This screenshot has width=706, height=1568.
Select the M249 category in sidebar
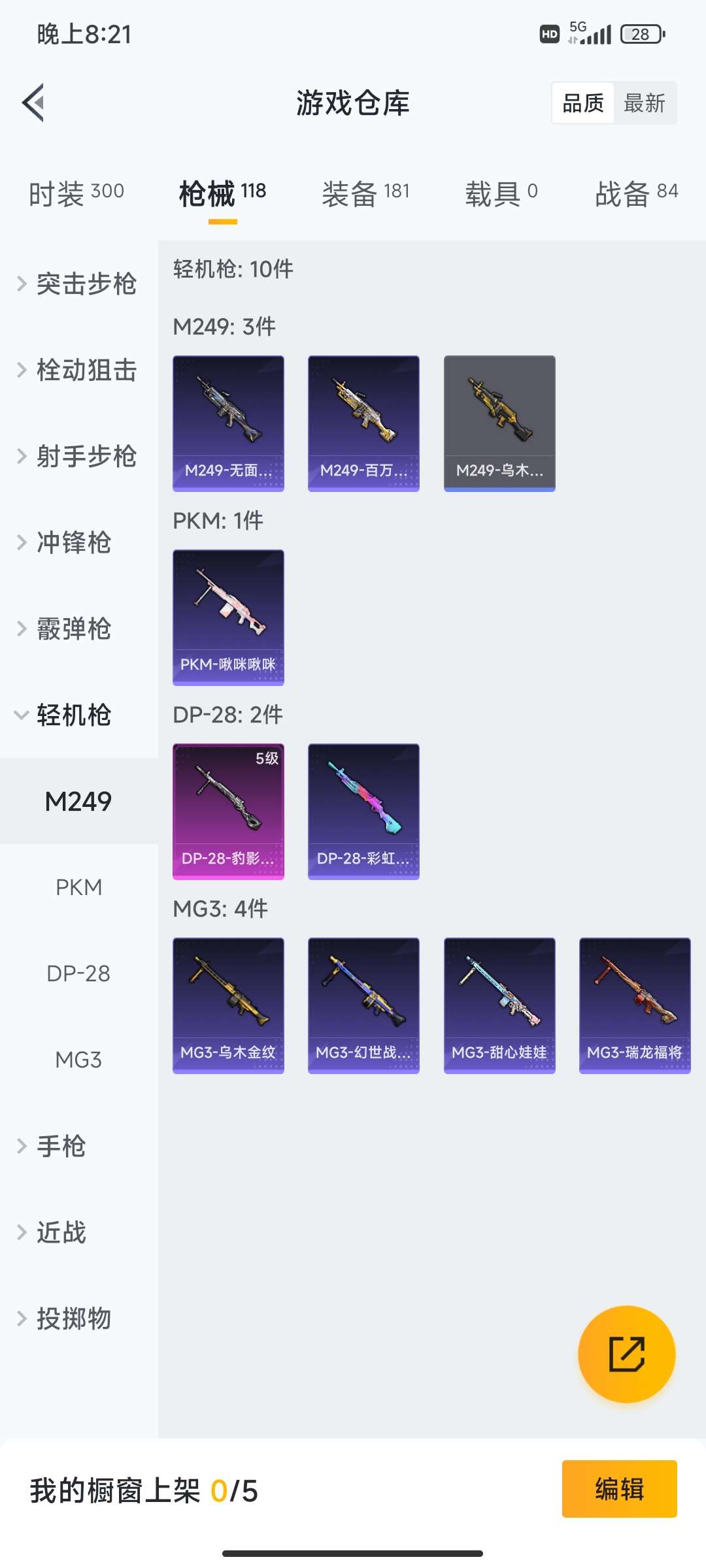(79, 800)
